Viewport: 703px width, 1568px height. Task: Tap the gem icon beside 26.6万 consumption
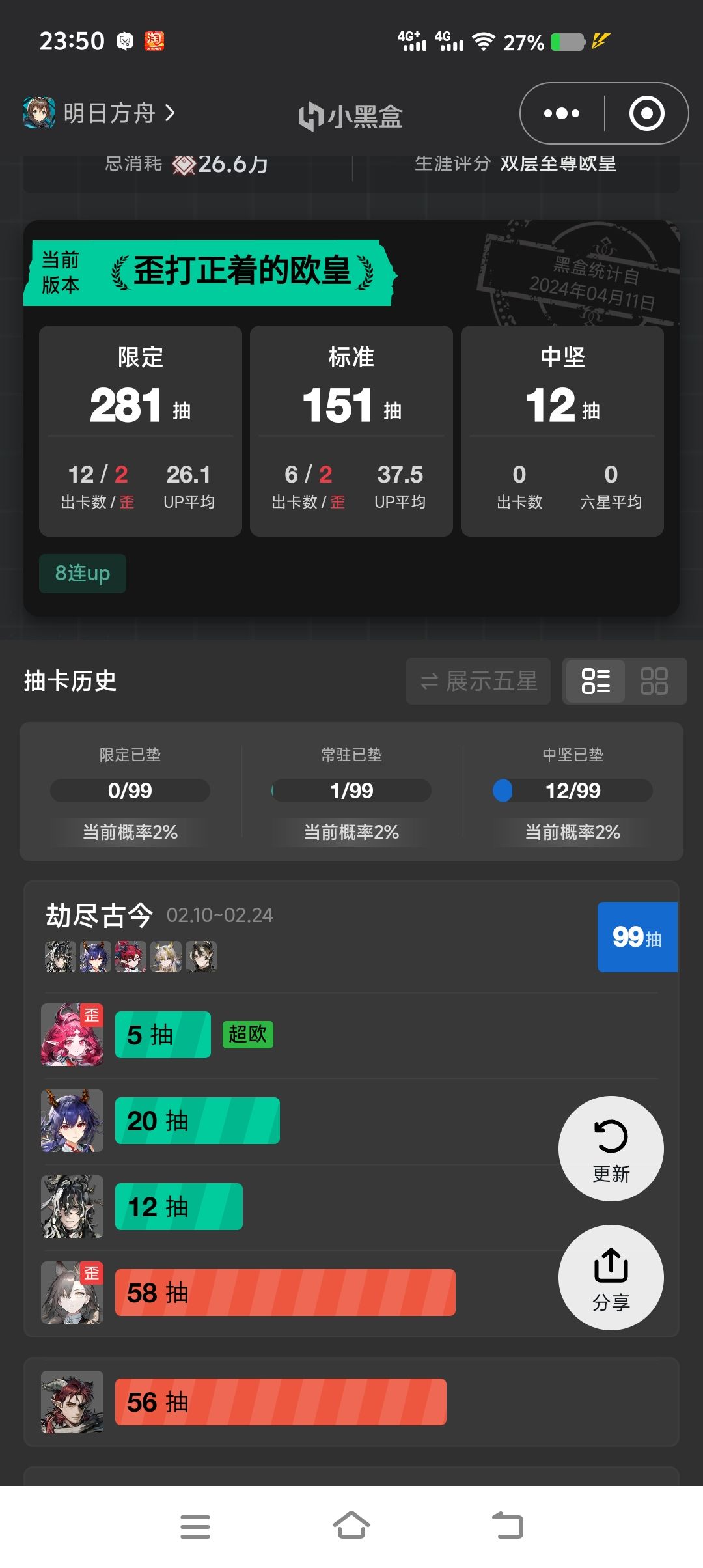(x=186, y=163)
